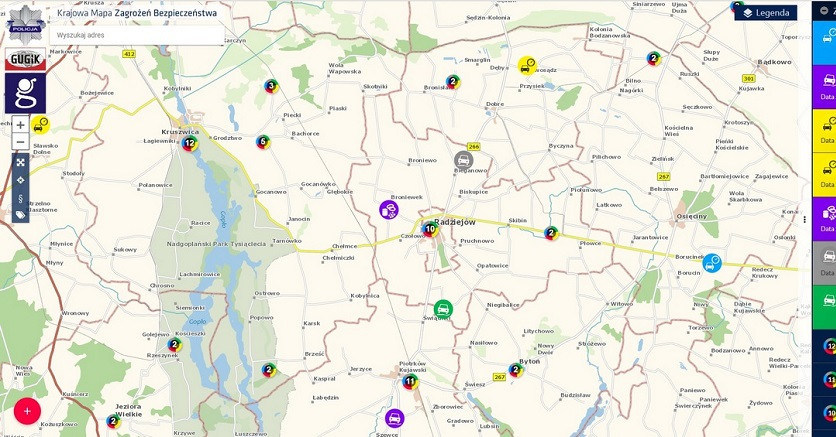
Task: Select purple marker near Broniewek
Action: click(x=389, y=210)
